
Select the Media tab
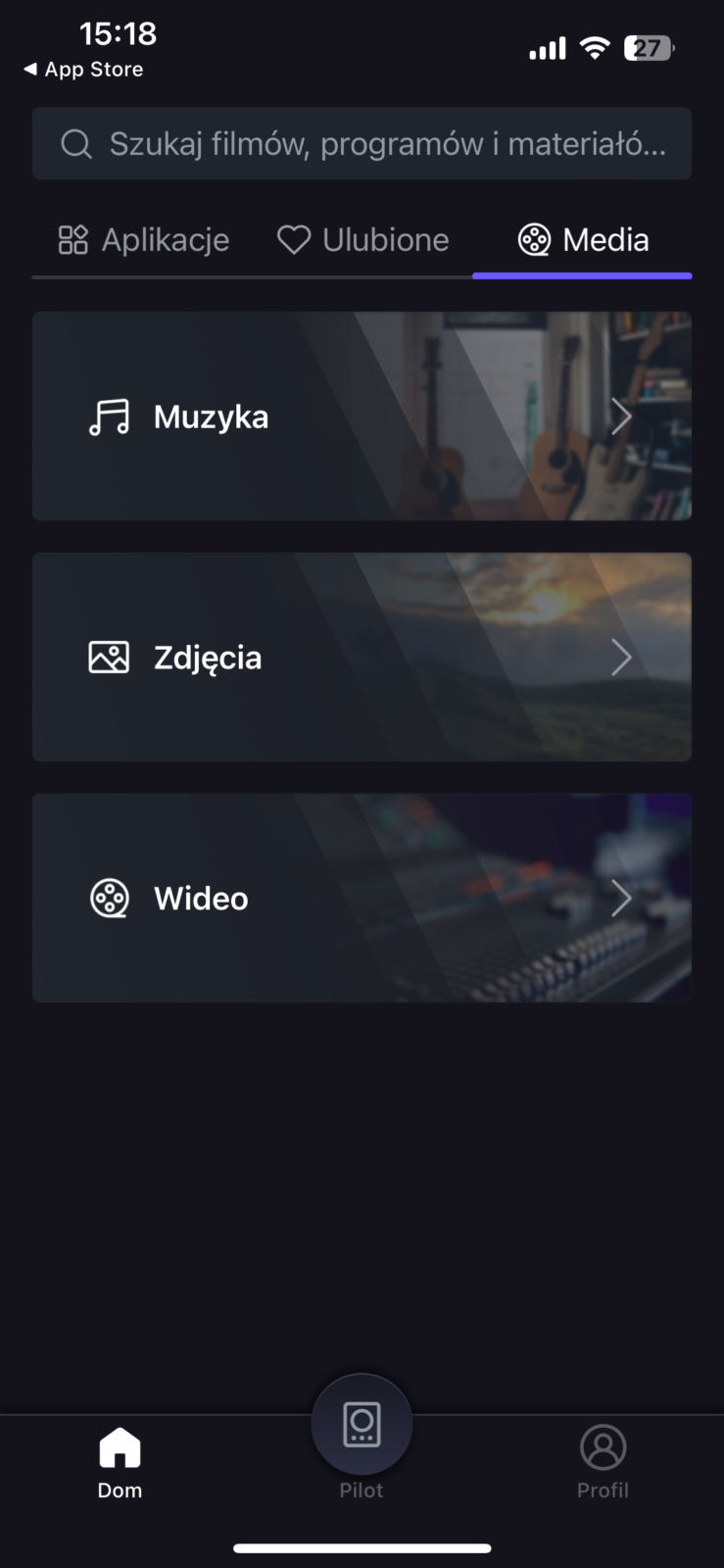coord(583,240)
